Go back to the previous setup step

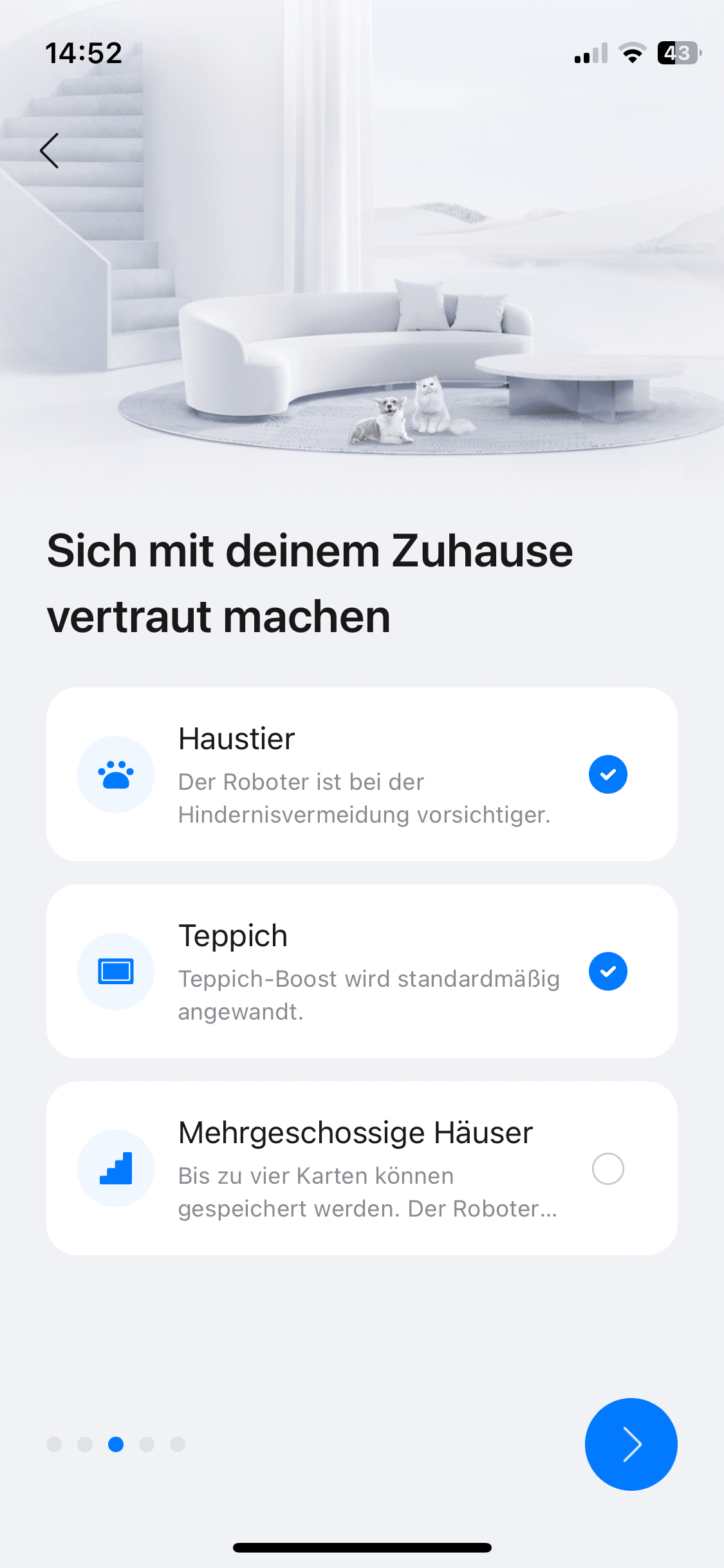click(x=50, y=151)
